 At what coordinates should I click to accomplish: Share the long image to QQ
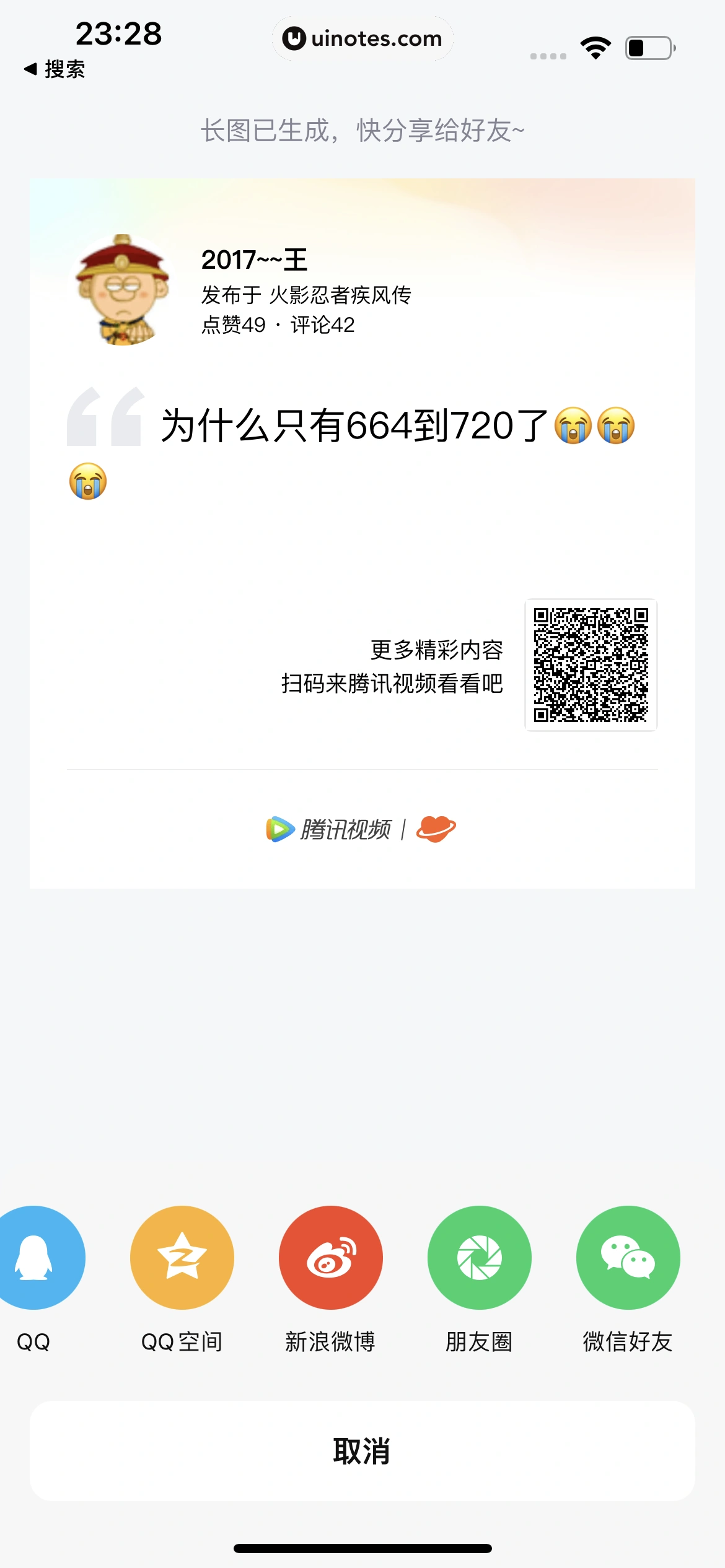34,1257
